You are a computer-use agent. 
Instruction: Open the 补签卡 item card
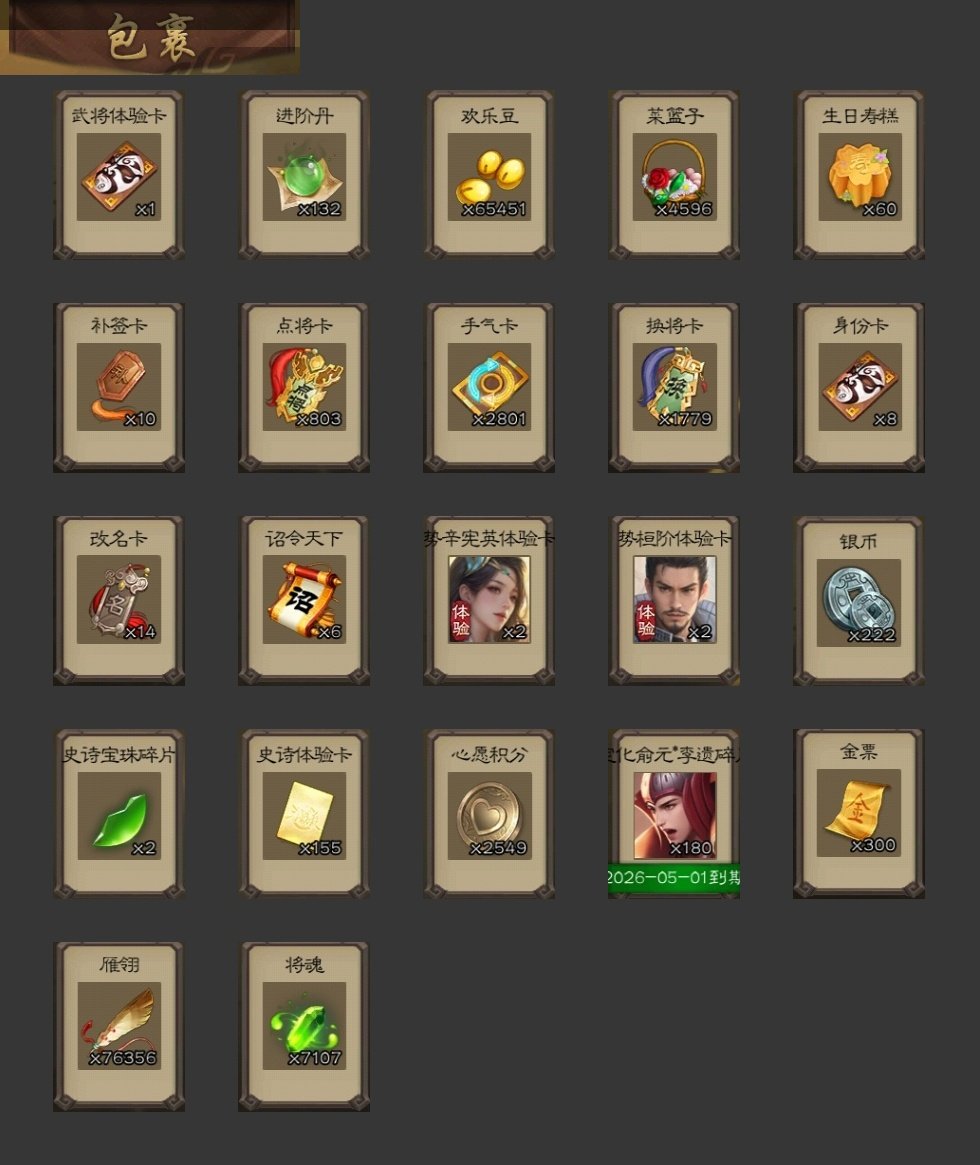point(118,388)
